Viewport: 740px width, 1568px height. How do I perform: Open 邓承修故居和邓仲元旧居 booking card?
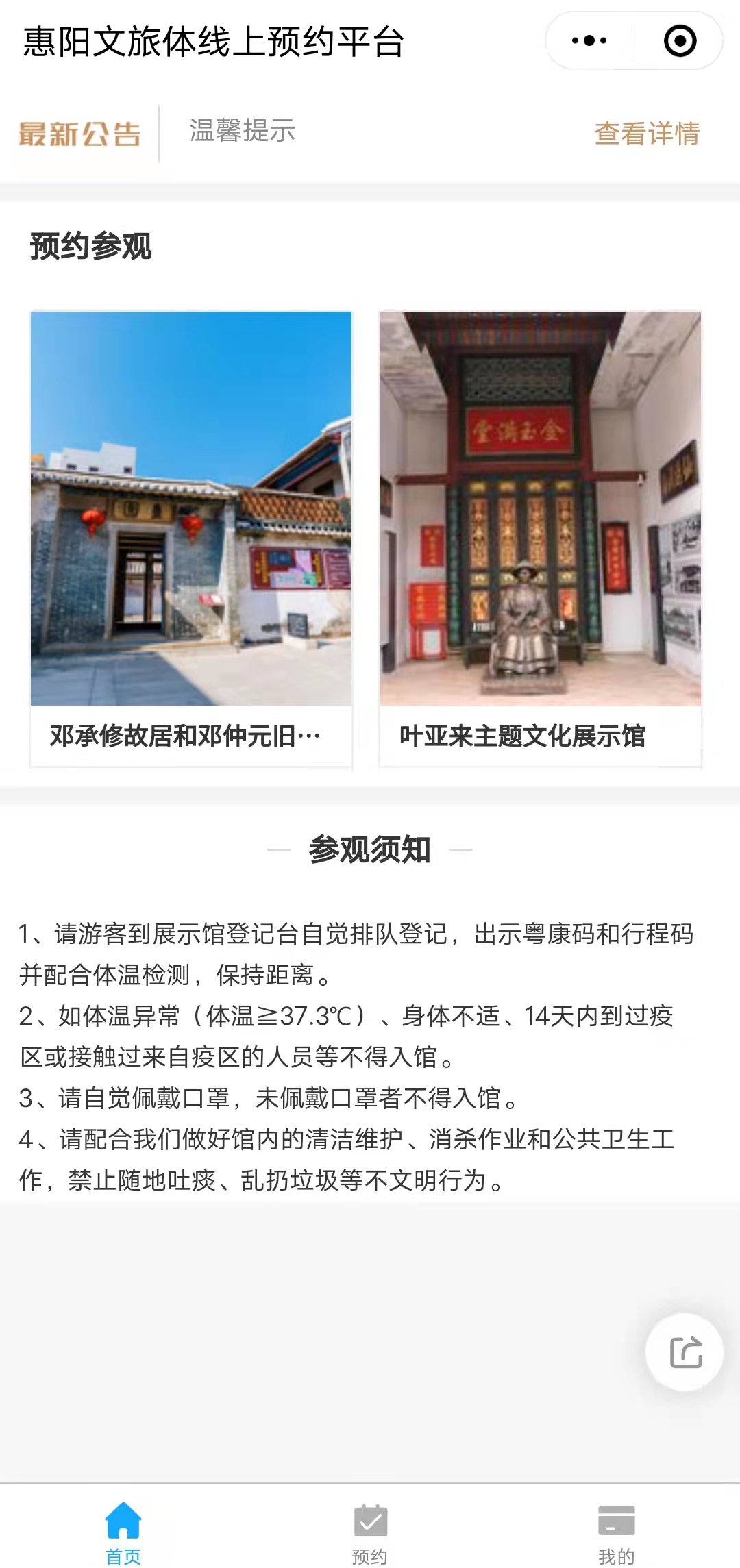(x=191, y=538)
